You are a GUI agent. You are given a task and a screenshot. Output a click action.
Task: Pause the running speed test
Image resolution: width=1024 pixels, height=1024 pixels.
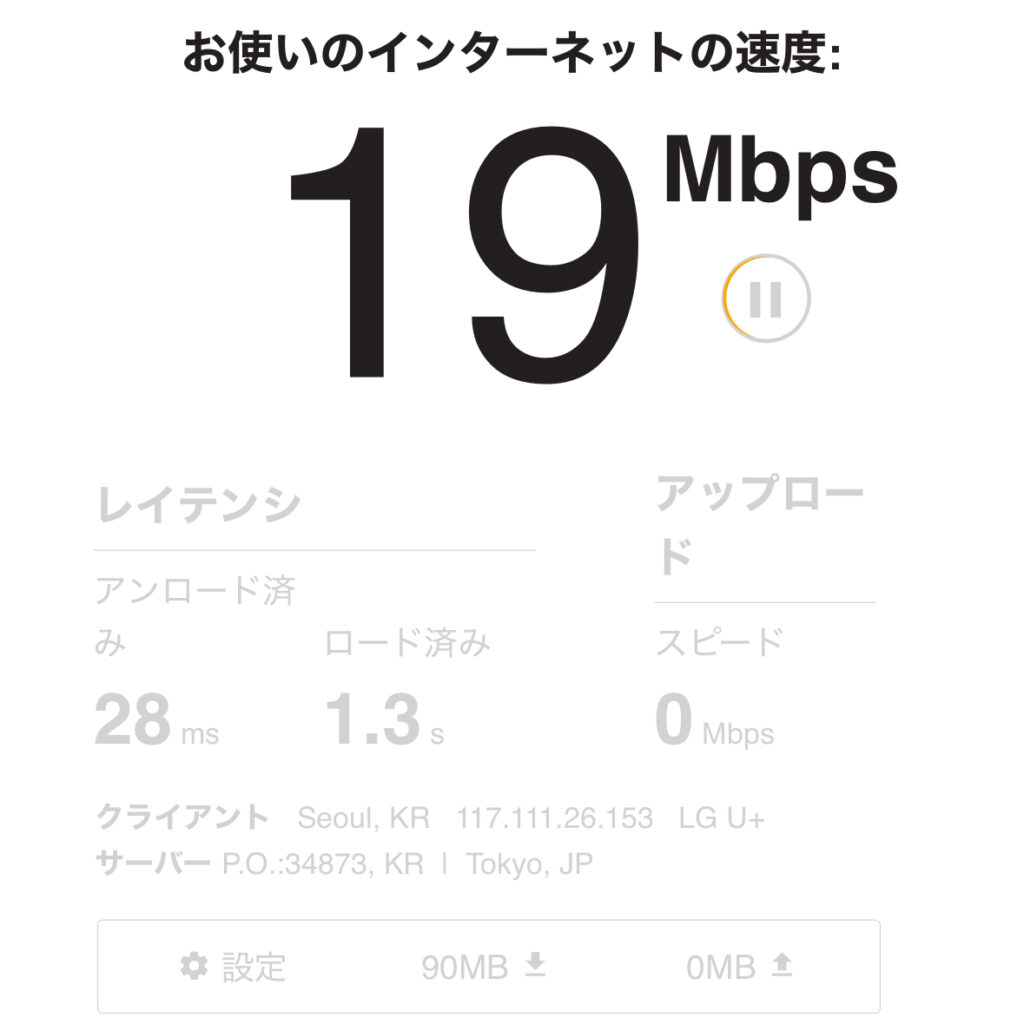[765, 299]
